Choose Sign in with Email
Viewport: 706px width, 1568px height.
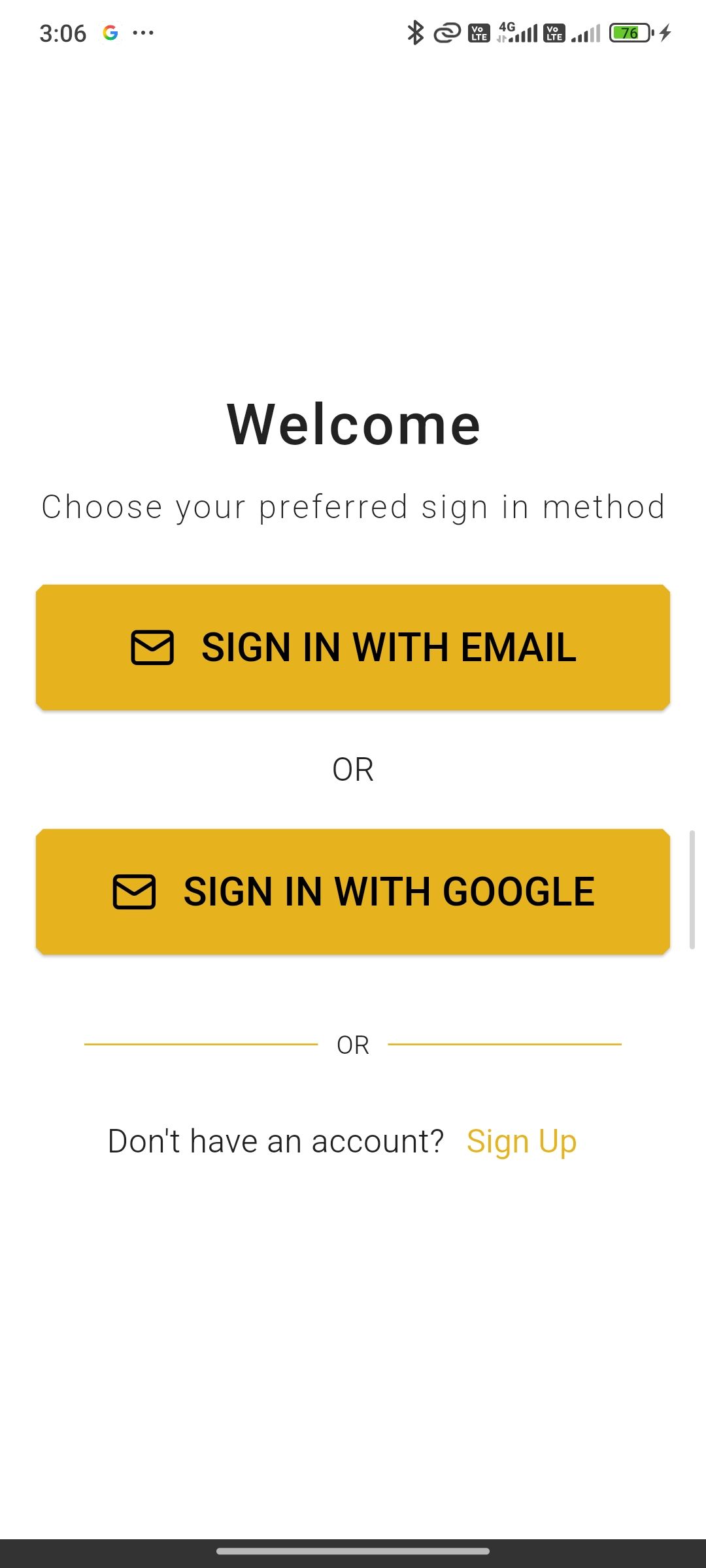353,647
